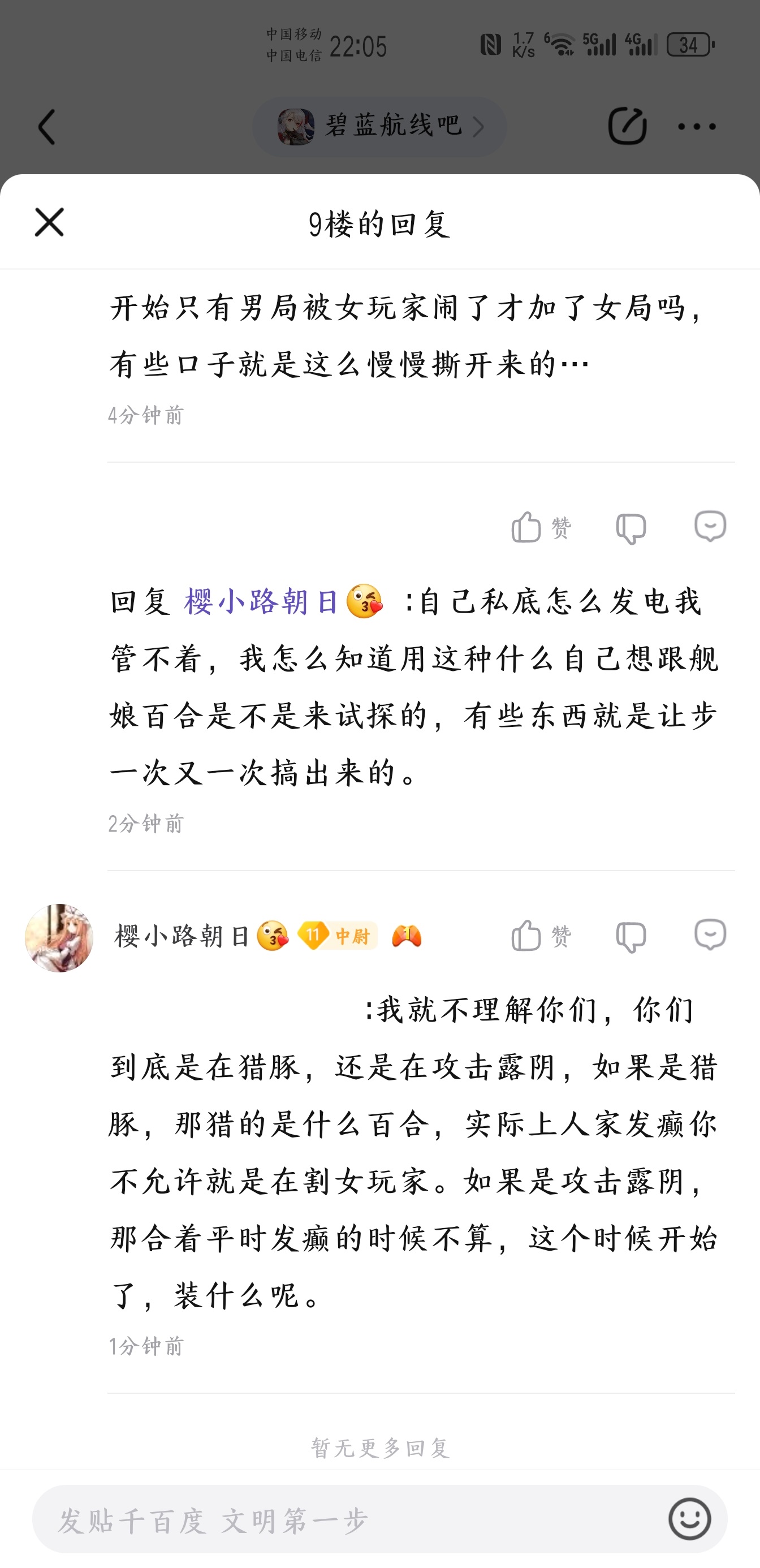Reply to 樱小路朝日's comment from 1分钟前
Screen dimensions: 760x1568
point(710,935)
